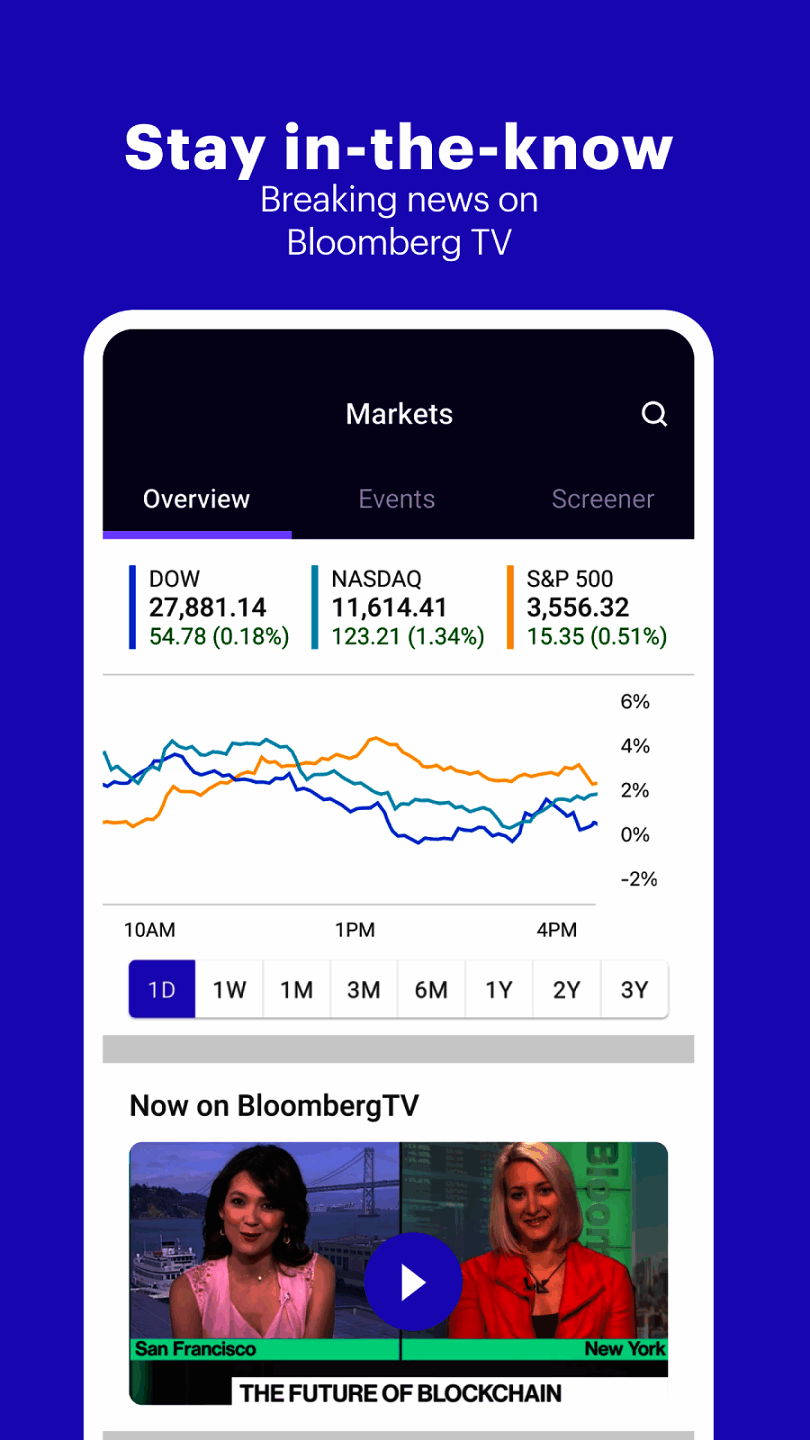This screenshot has width=810, height=1440.
Task: Open the search icon on Markets screen
Action: [655, 414]
